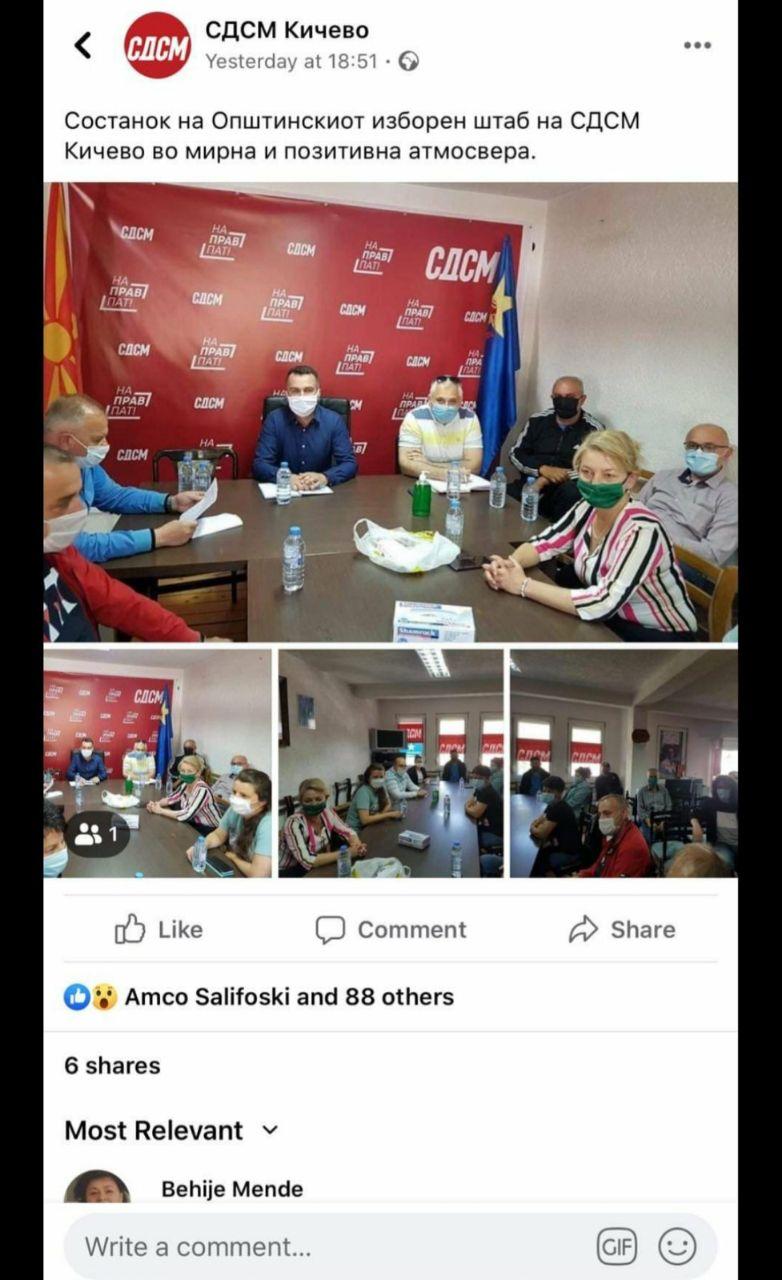Screen dimensions: 782x1280
Task: Open the GIF picker
Action: pyautogui.click(x=617, y=1247)
